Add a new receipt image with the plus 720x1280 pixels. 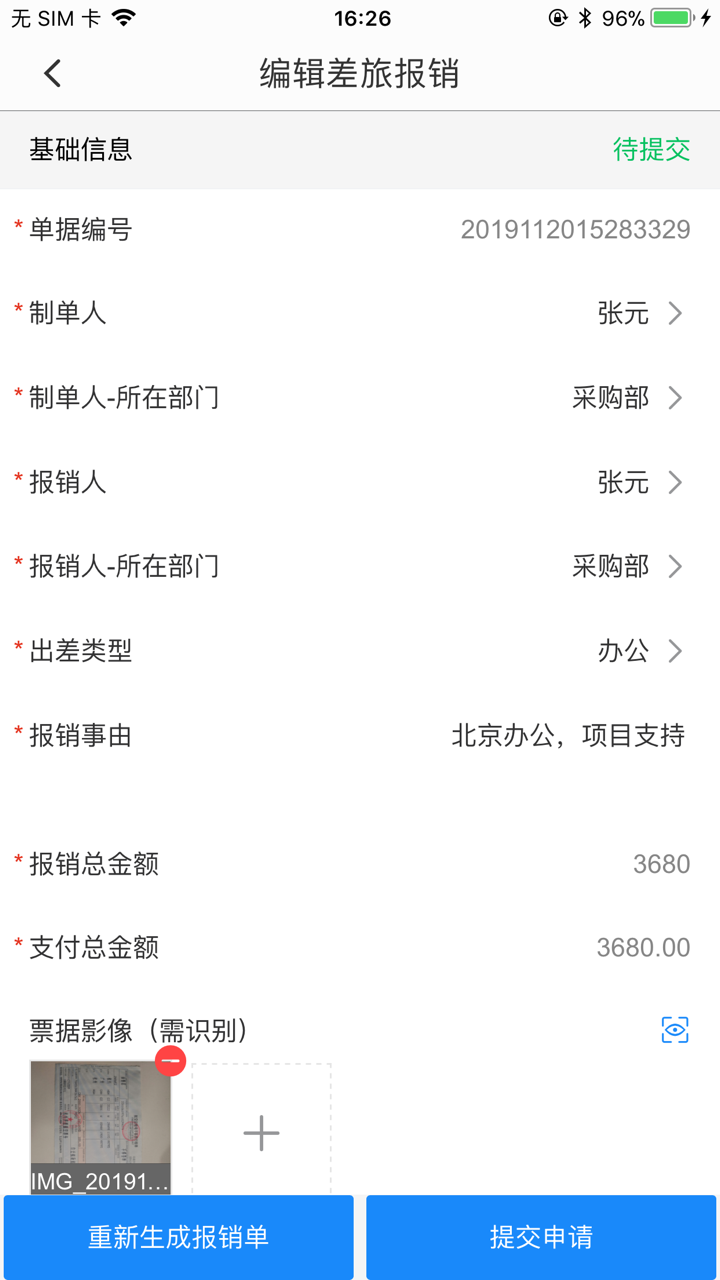point(261,1132)
